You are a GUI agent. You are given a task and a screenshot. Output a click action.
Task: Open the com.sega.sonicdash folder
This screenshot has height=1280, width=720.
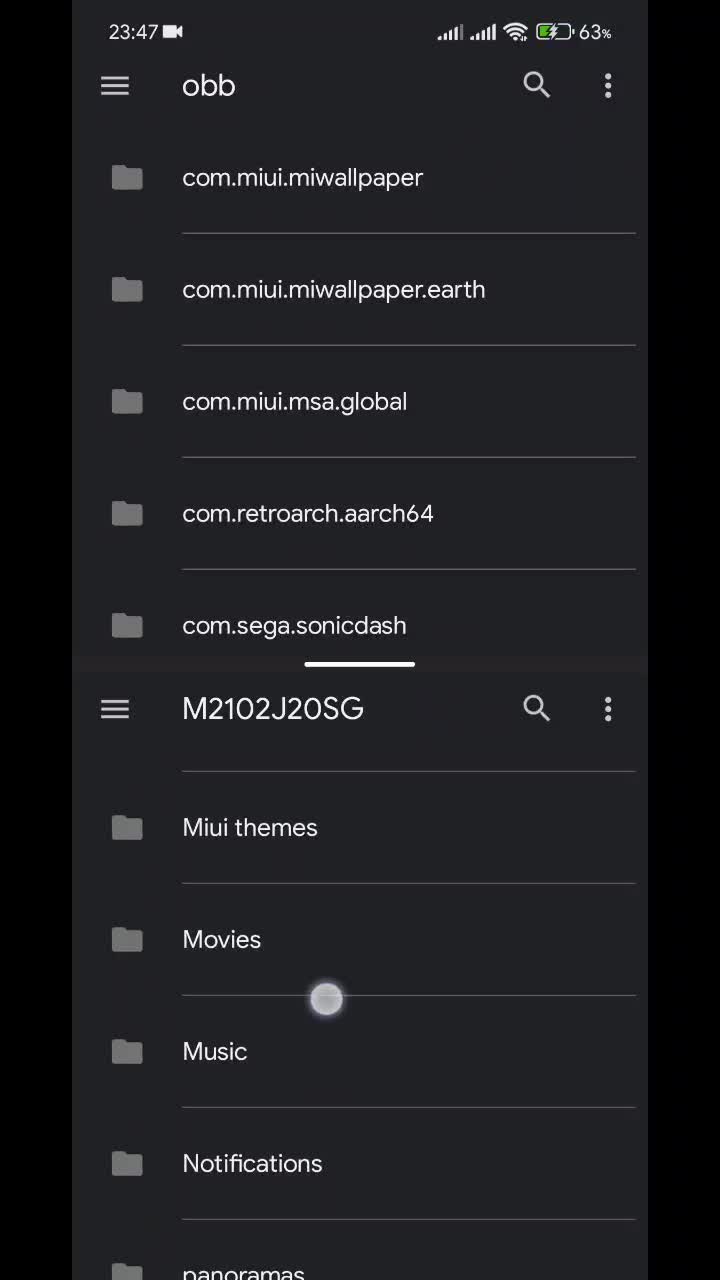[294, 626]
